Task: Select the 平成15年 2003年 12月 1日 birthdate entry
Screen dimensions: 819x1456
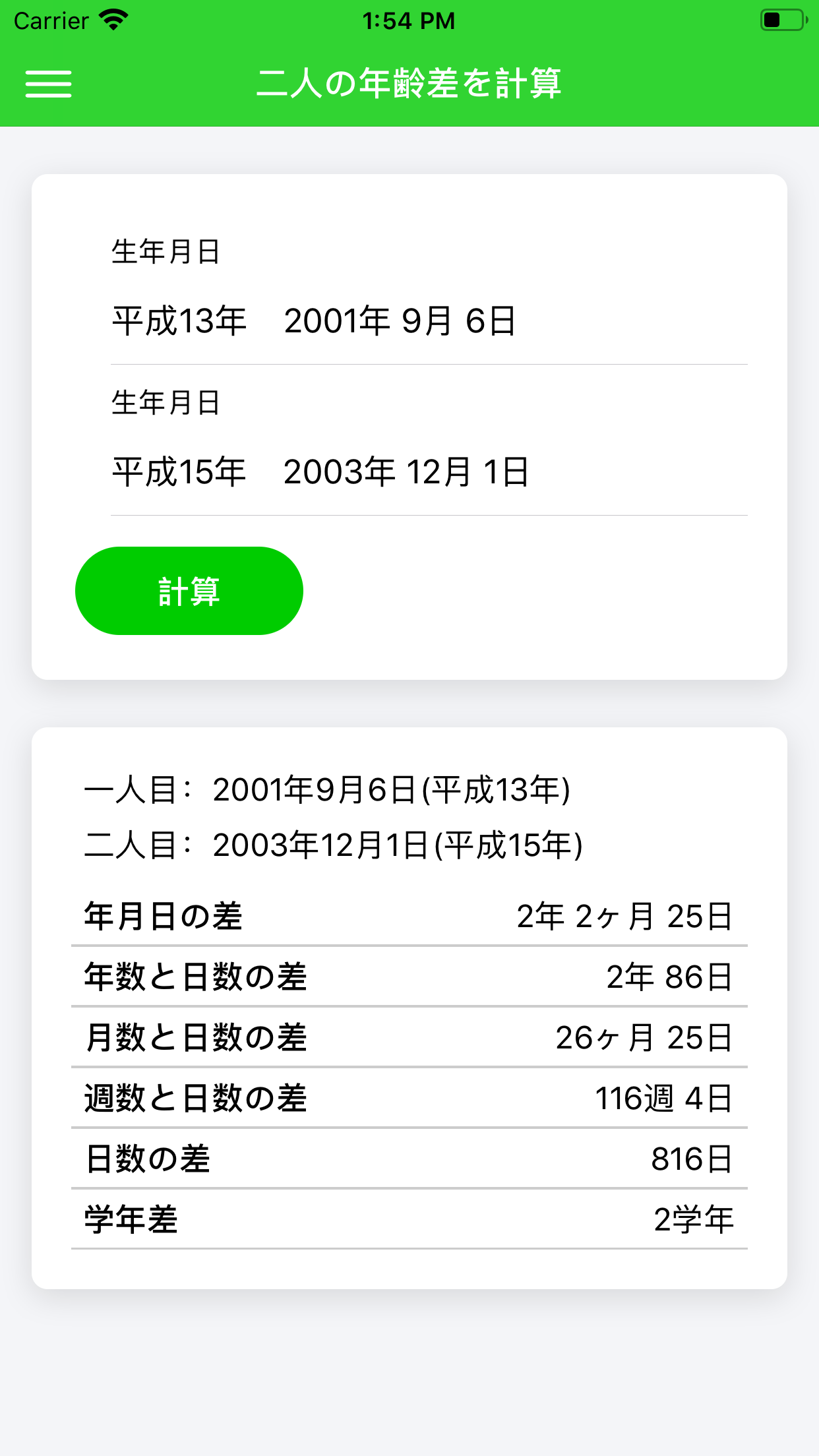Action: click(320, 471)
